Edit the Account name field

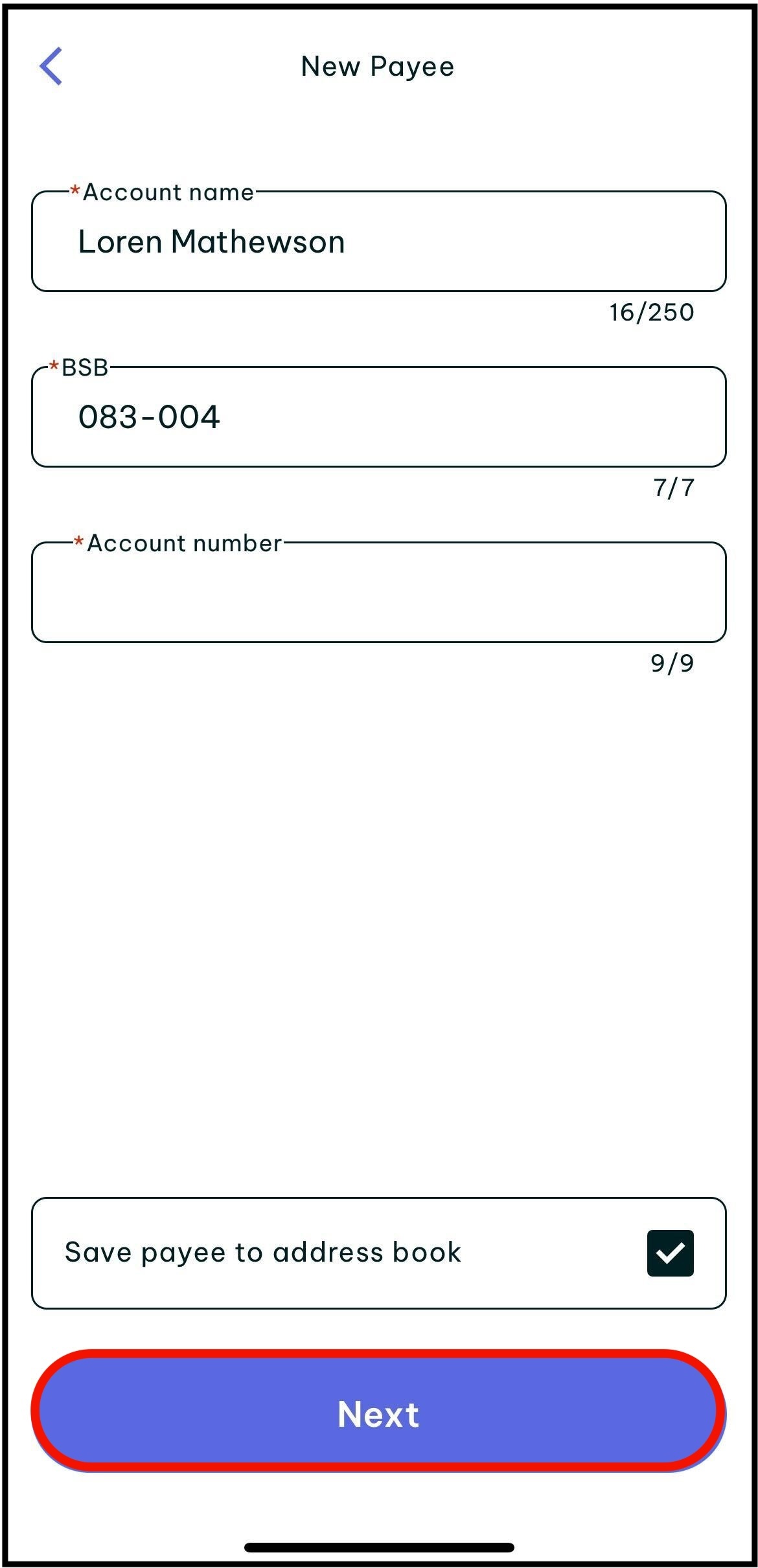[378, 241]
